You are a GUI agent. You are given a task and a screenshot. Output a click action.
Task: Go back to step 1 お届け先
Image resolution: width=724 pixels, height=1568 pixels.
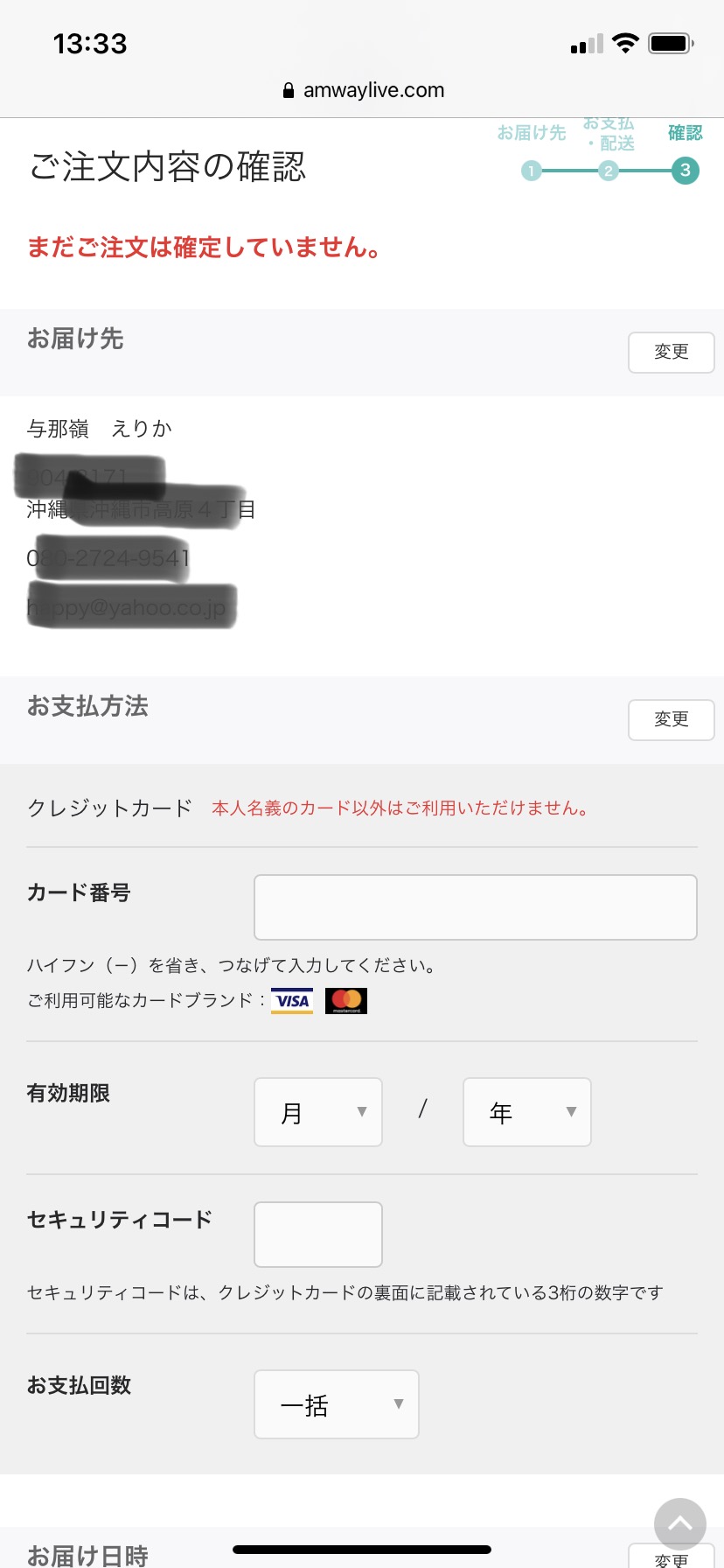(531, 171)
